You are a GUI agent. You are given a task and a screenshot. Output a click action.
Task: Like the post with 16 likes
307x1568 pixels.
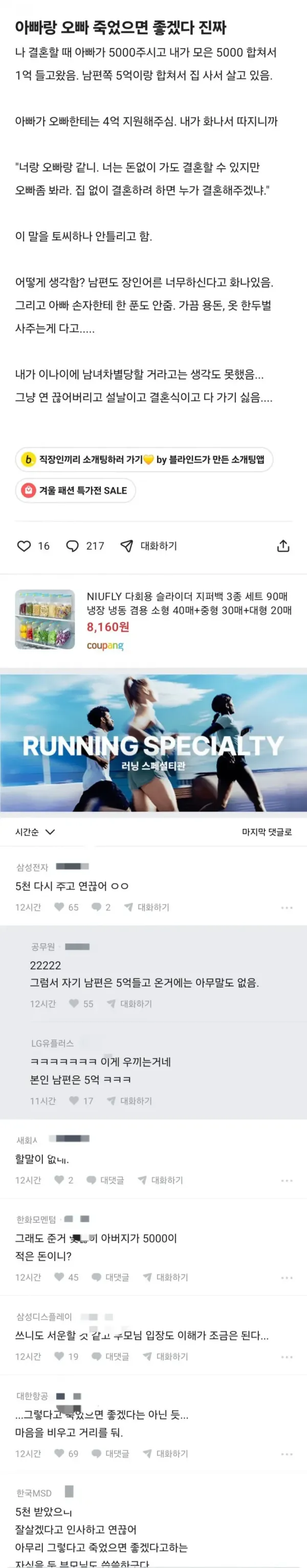click(x=25, y=546)
